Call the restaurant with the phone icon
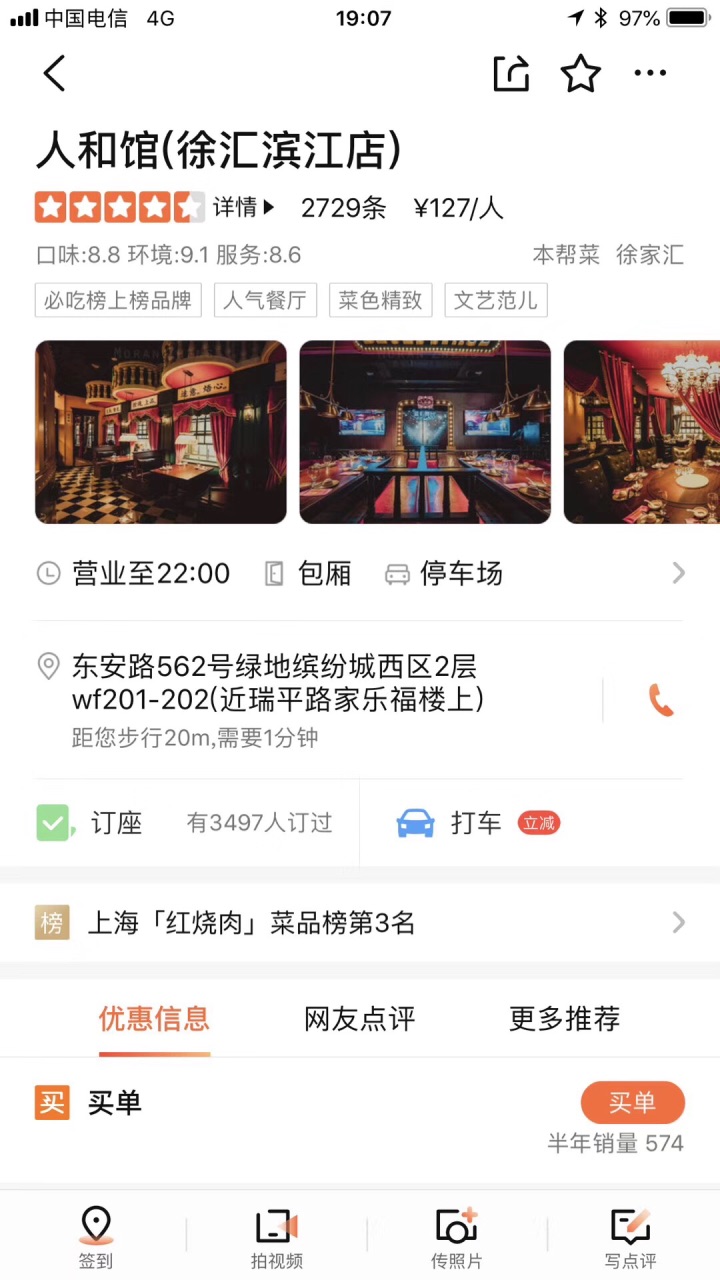Image resolution: width=720 pixels, height=1280 pixels. click(660, 700)
